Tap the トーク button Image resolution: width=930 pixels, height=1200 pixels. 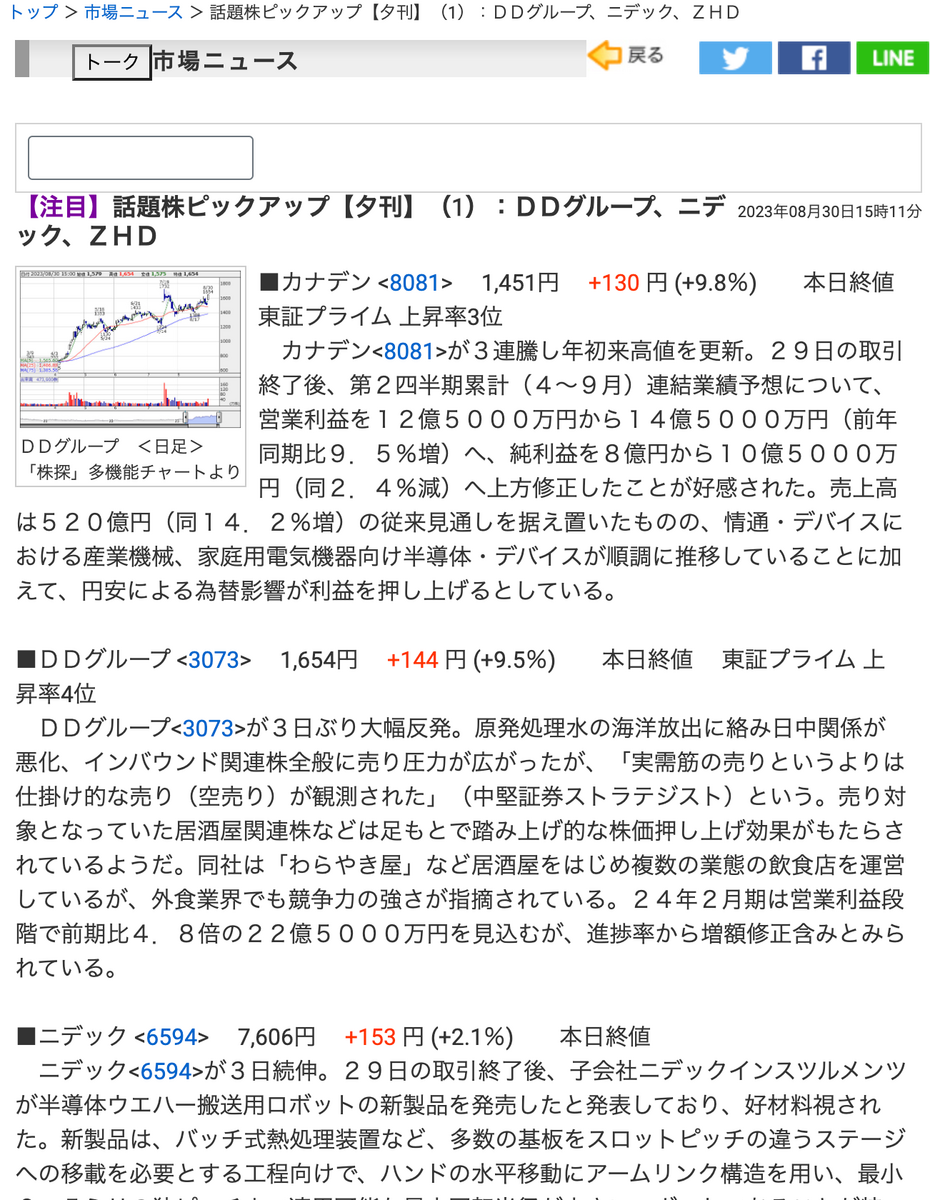pos(112,61)
